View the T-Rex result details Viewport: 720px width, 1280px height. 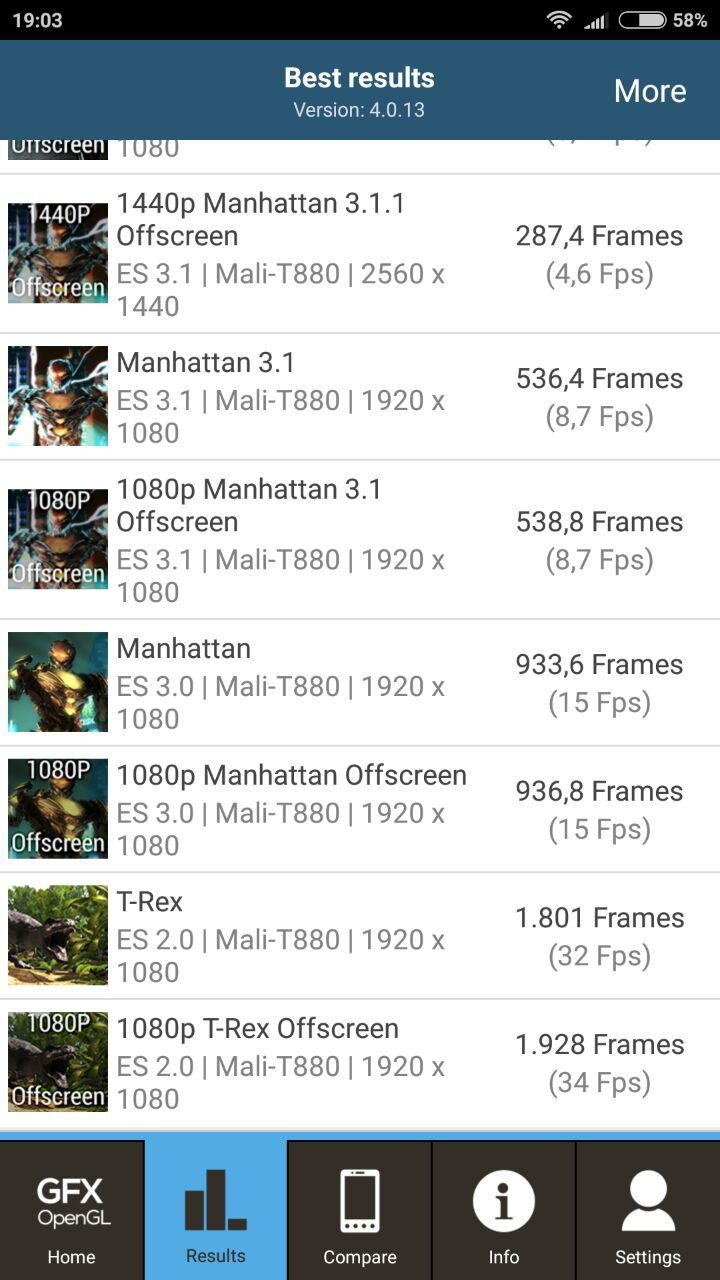[360, 936]
